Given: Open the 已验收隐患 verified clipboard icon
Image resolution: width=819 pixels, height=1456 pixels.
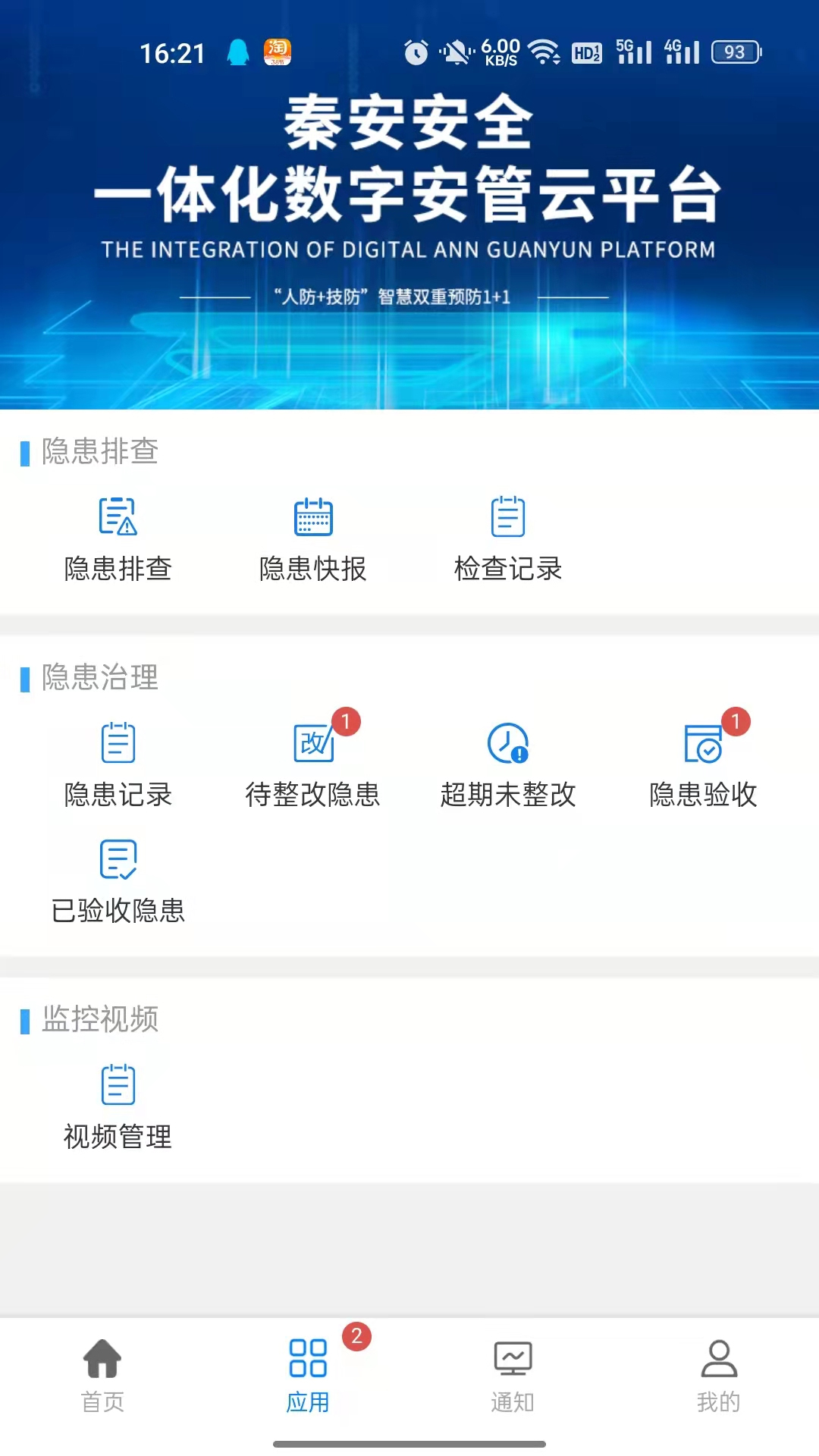Looking at the screenshot, I should point(118,861).
